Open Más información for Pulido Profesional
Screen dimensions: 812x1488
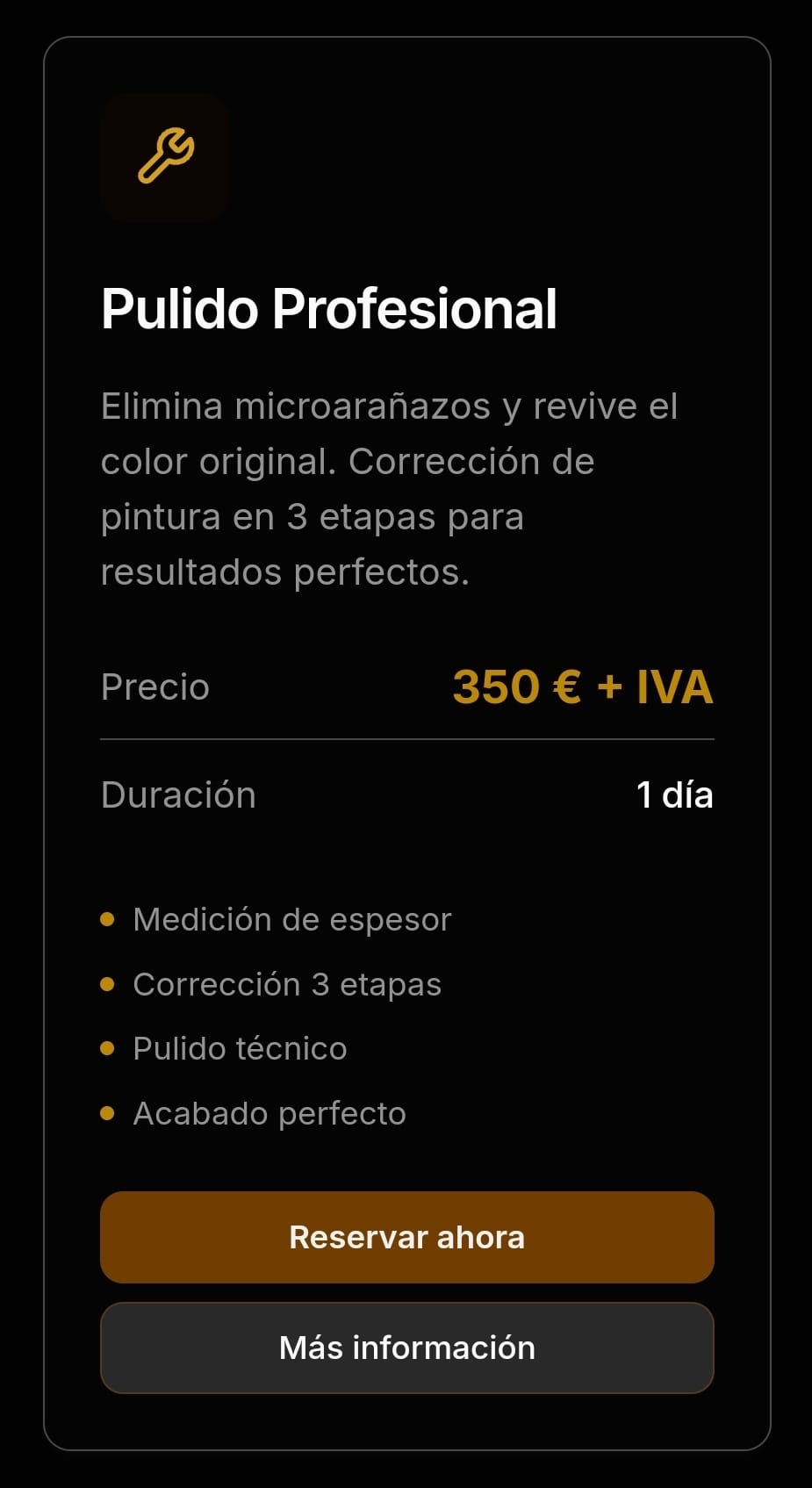pos(406,1348)
